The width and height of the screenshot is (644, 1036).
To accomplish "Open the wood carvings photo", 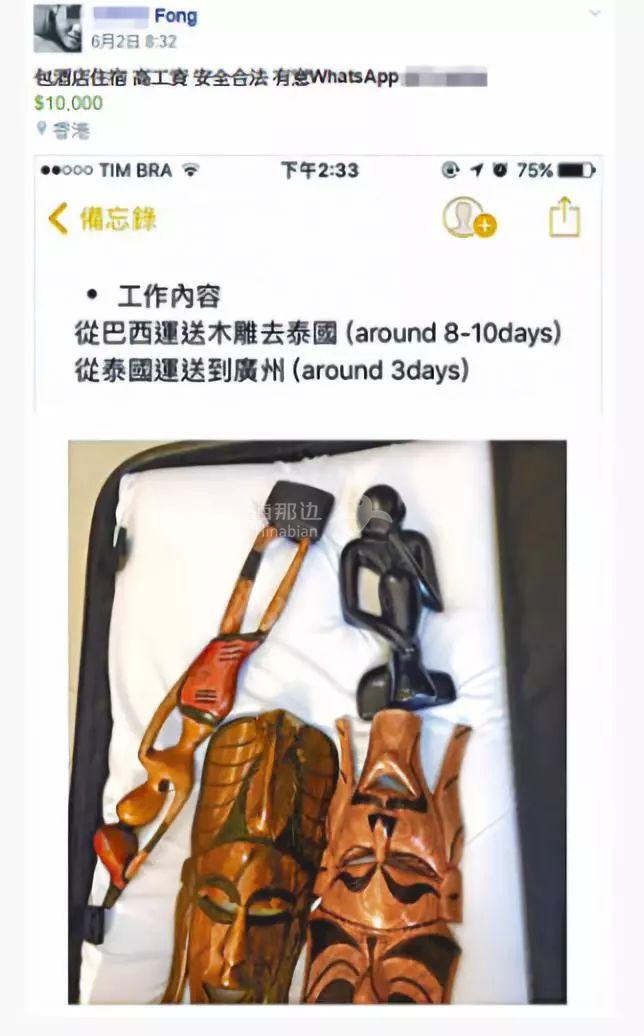I will pyautogui.click(x=317, y=720).
